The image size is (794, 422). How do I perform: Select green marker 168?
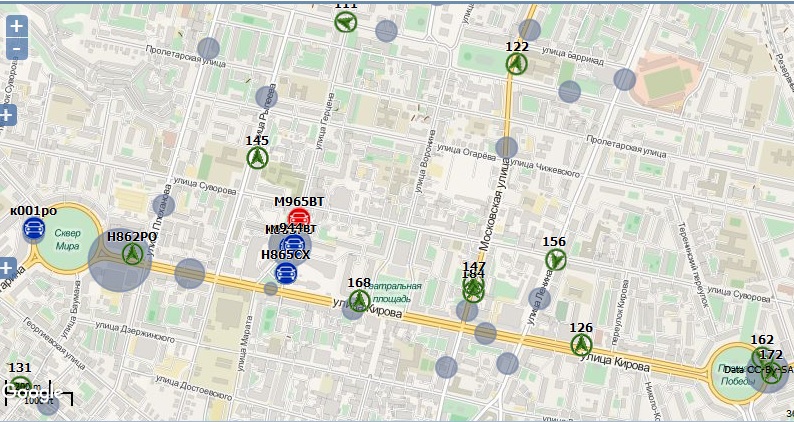(359, 300)
